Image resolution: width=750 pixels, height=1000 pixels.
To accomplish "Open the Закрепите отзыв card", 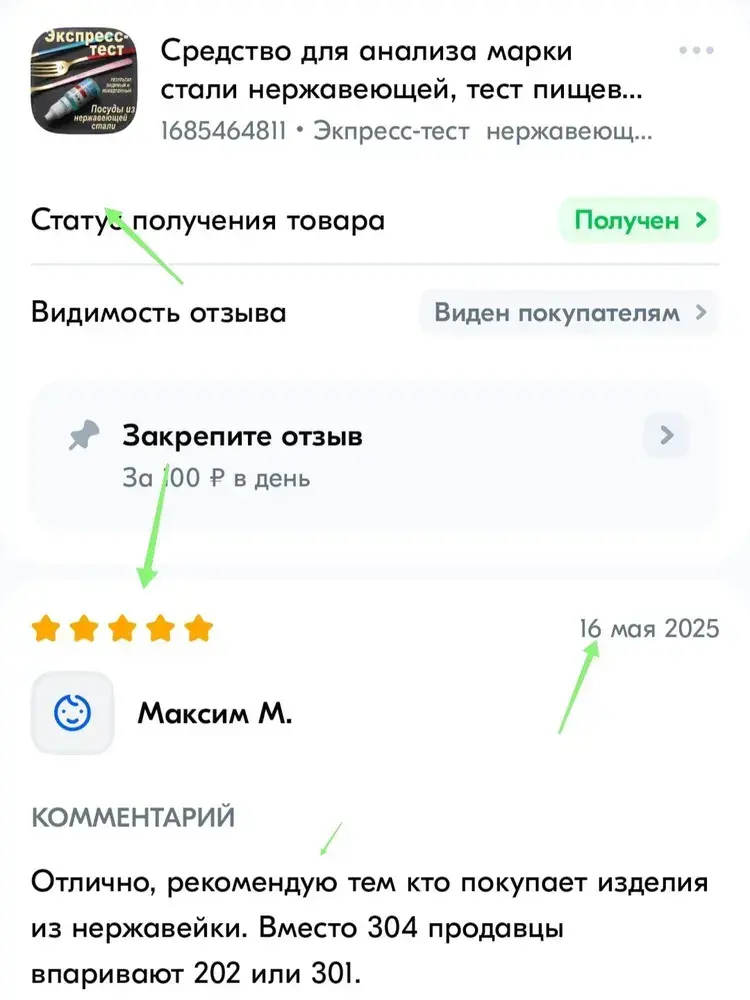I will click(375, 457).
